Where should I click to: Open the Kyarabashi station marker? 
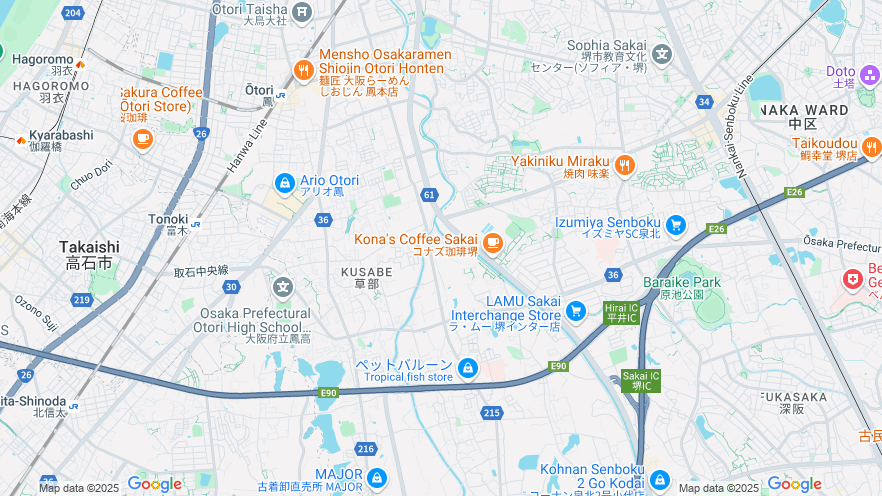tap(21, 141)
